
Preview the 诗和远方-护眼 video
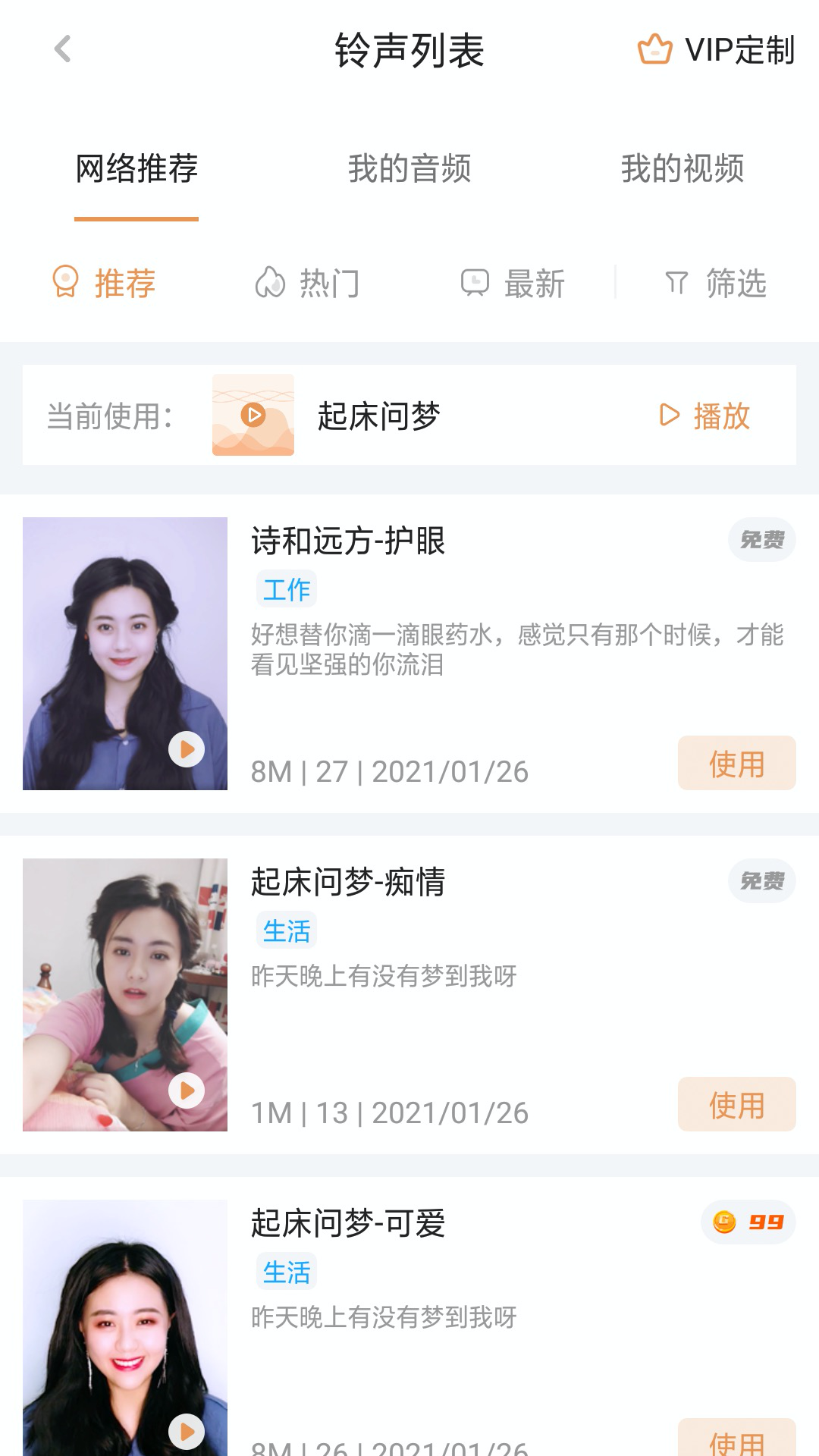click(x=187, y=749)
